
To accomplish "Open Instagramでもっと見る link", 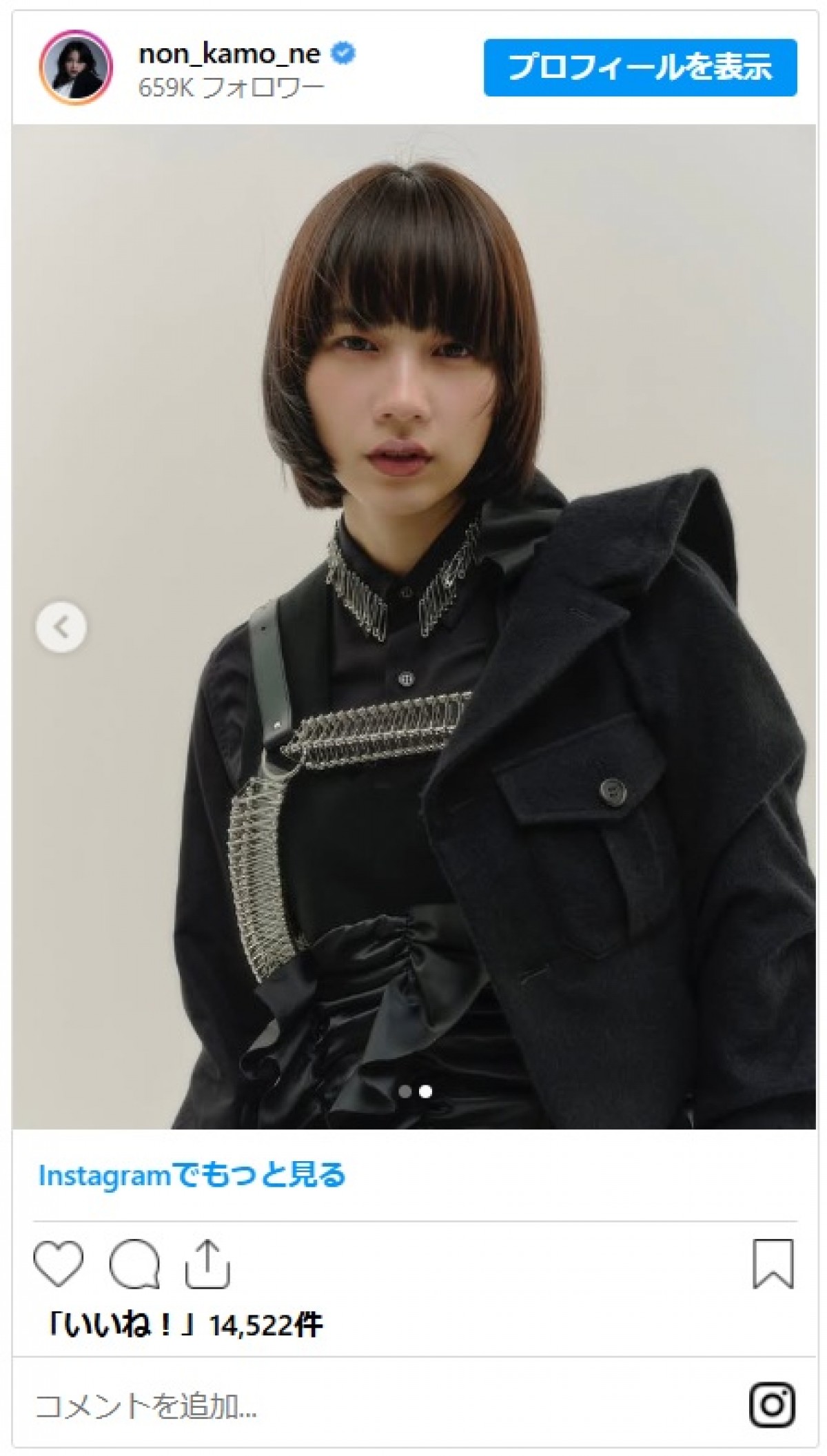I will coord(192,1176).
